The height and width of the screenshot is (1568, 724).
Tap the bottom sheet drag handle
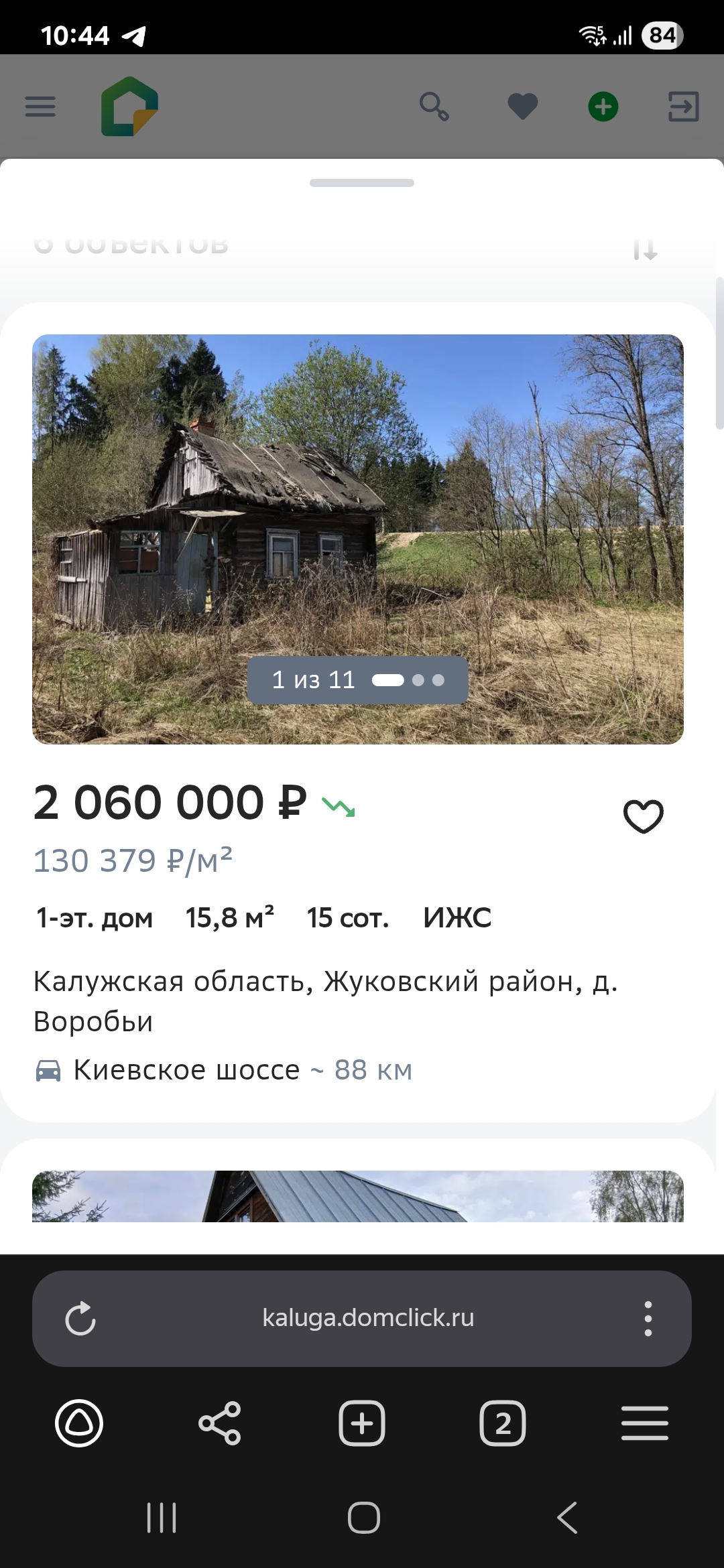coord(362,183)
